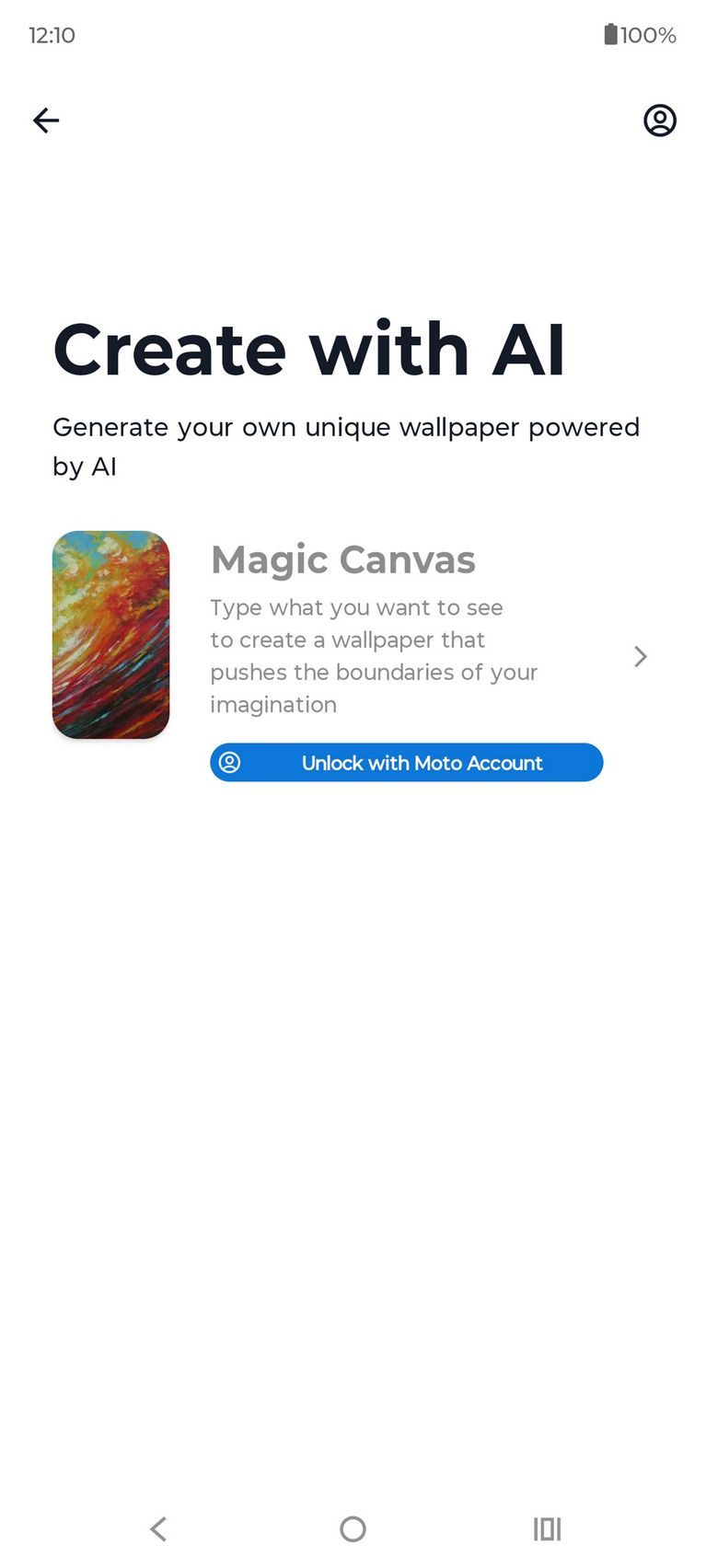This screenshot has height=1568, width=706.
Task: Go back using the top arrow
Action: coord(46,120)
